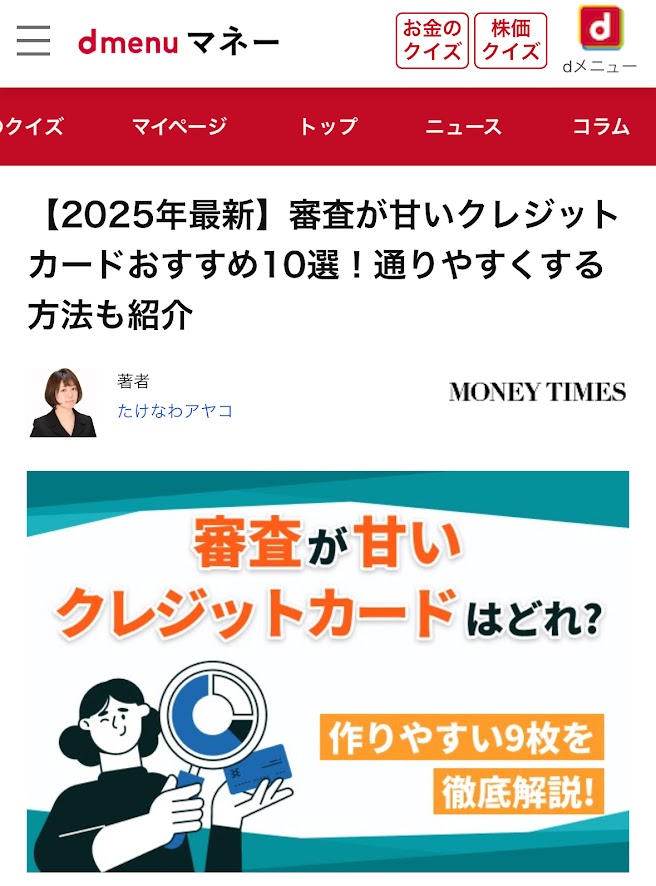656x886 pixels.
Task: Open the hamburger menu
Action: 33,41
